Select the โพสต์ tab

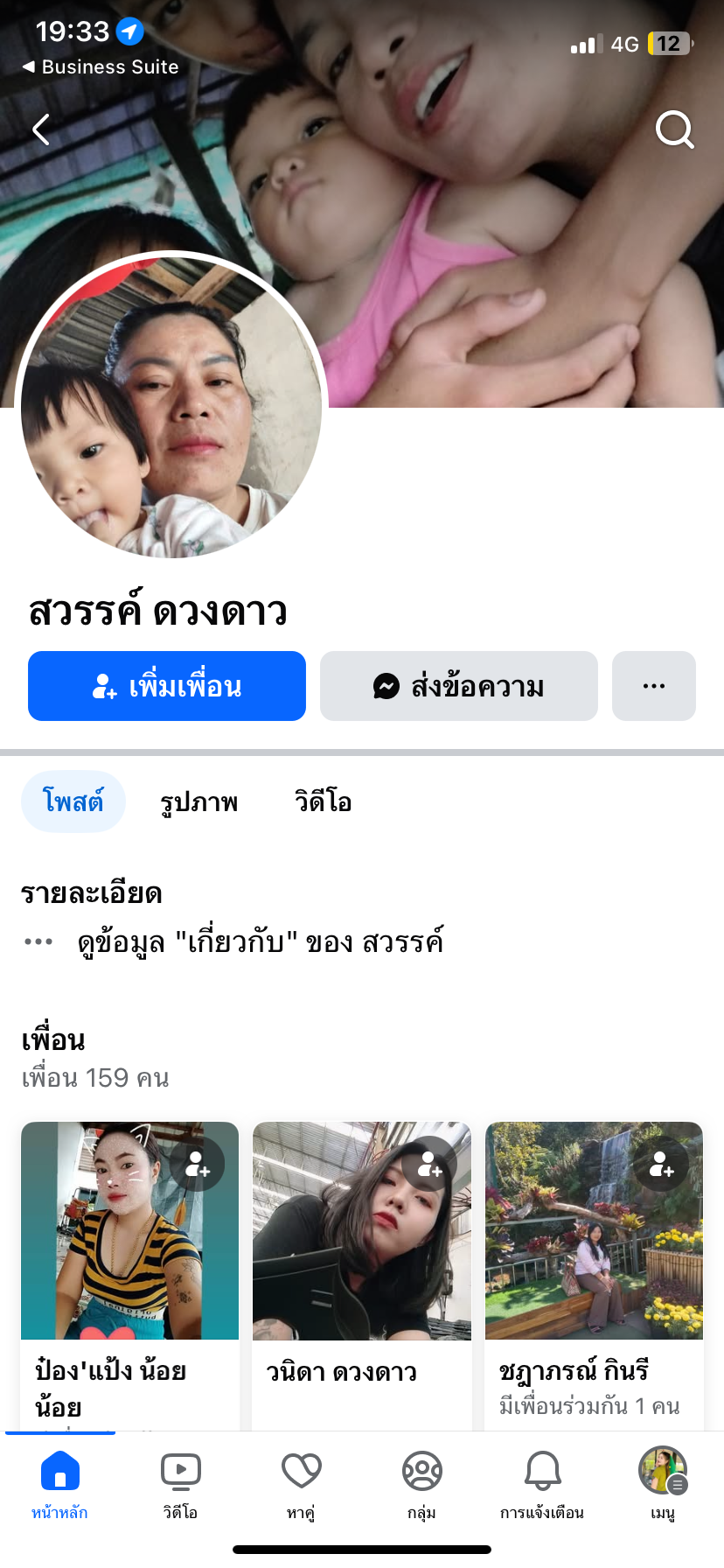click(x=73, y=801)
